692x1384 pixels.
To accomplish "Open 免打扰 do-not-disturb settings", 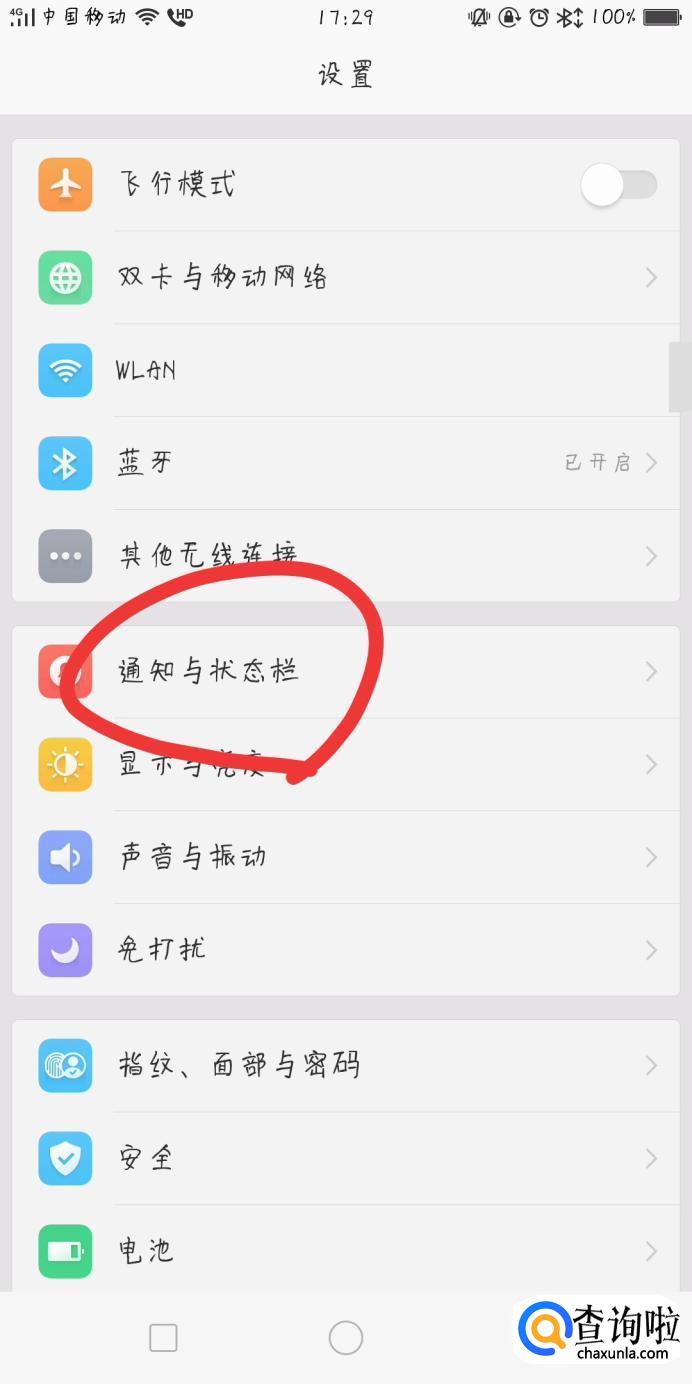I will tap(345, 949).
